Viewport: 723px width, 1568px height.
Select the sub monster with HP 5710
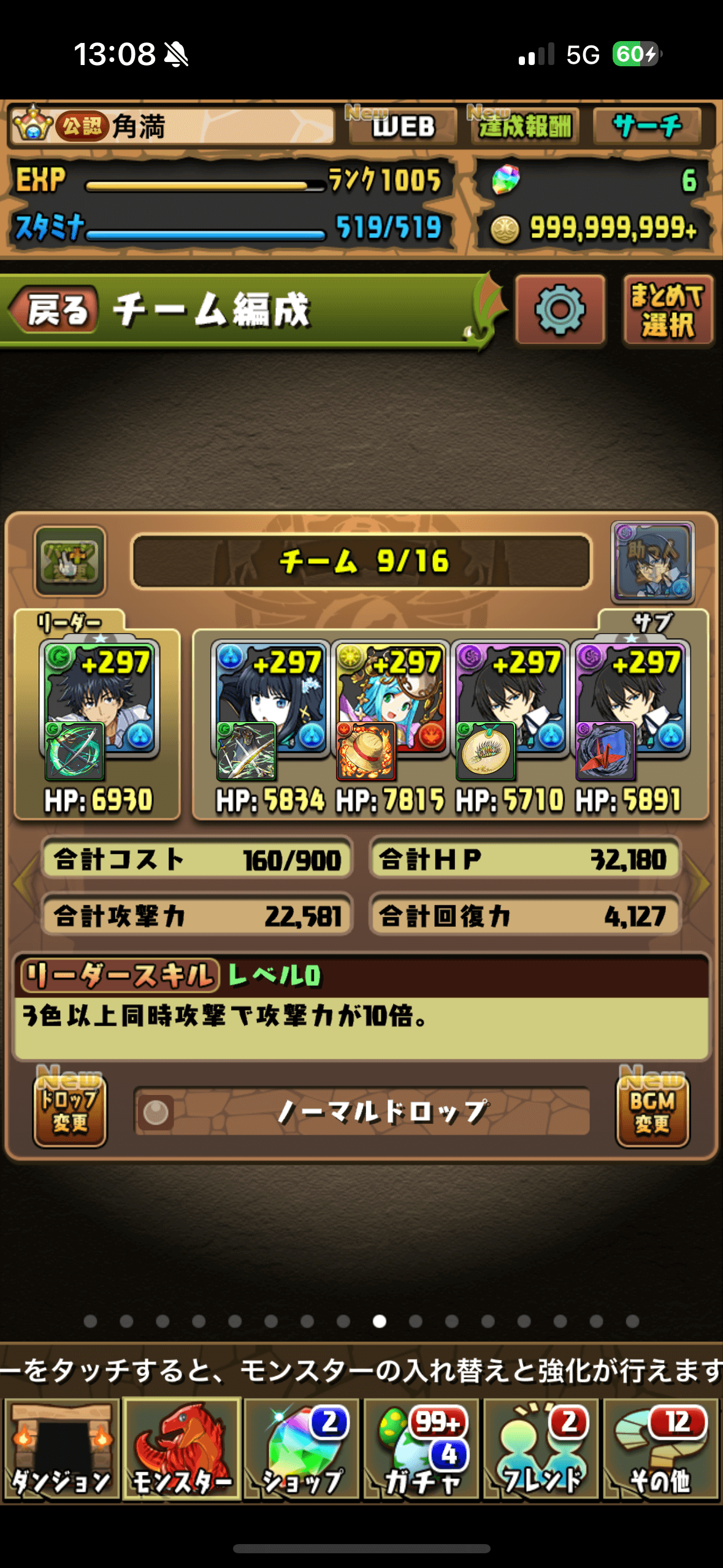pos(510,699)
